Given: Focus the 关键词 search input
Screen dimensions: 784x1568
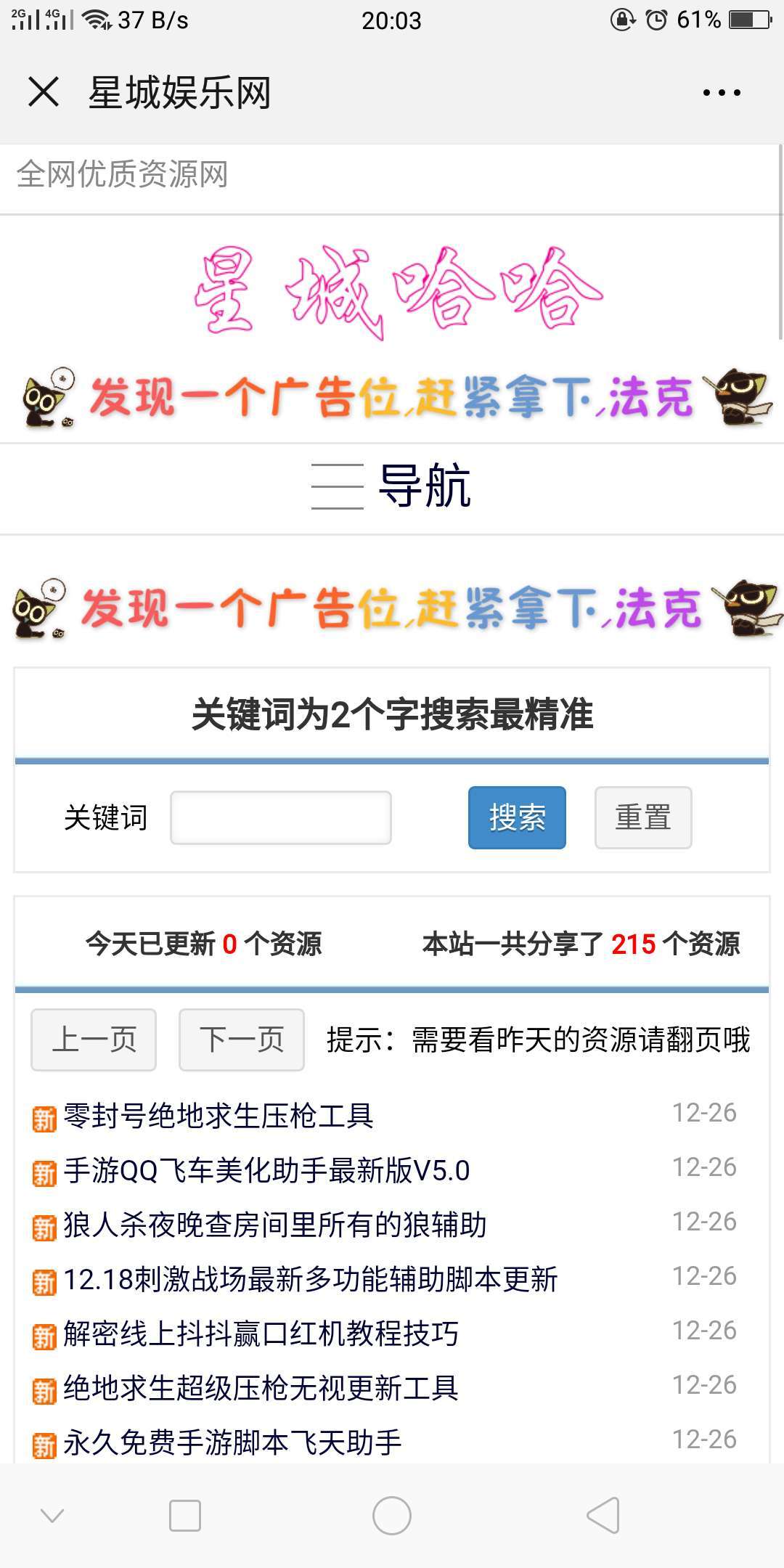Looking at the screenshot, I should tap(281, 818).
